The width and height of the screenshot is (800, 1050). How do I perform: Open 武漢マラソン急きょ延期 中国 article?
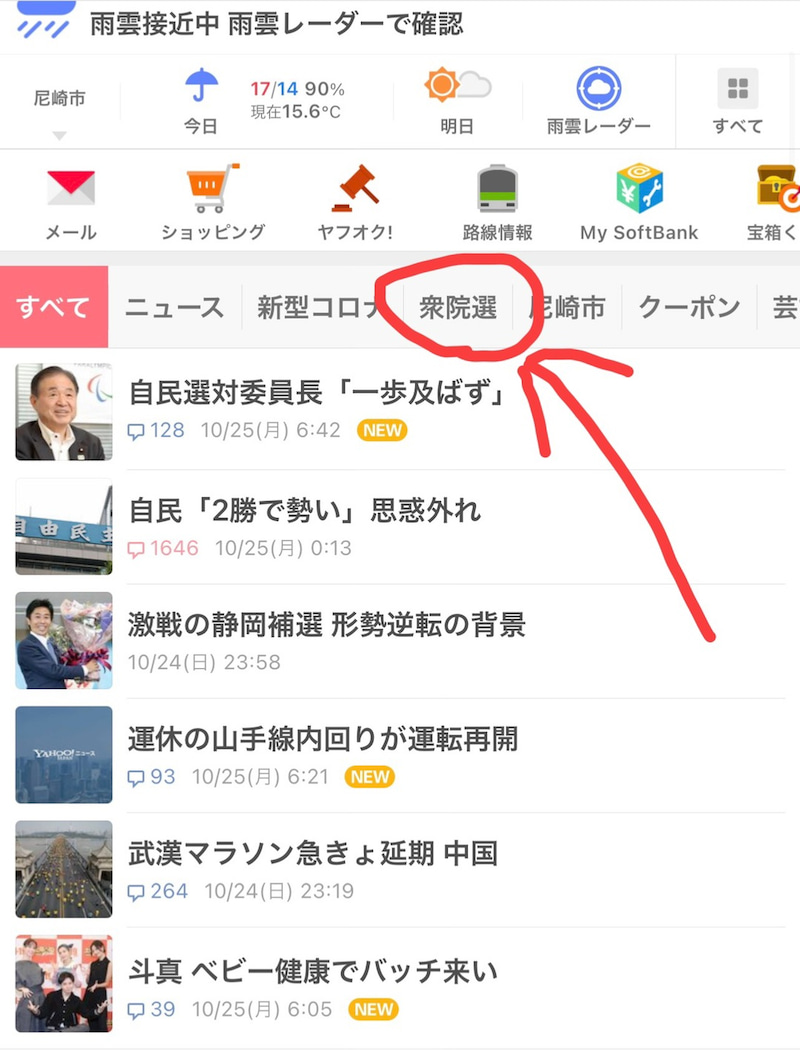313,854
